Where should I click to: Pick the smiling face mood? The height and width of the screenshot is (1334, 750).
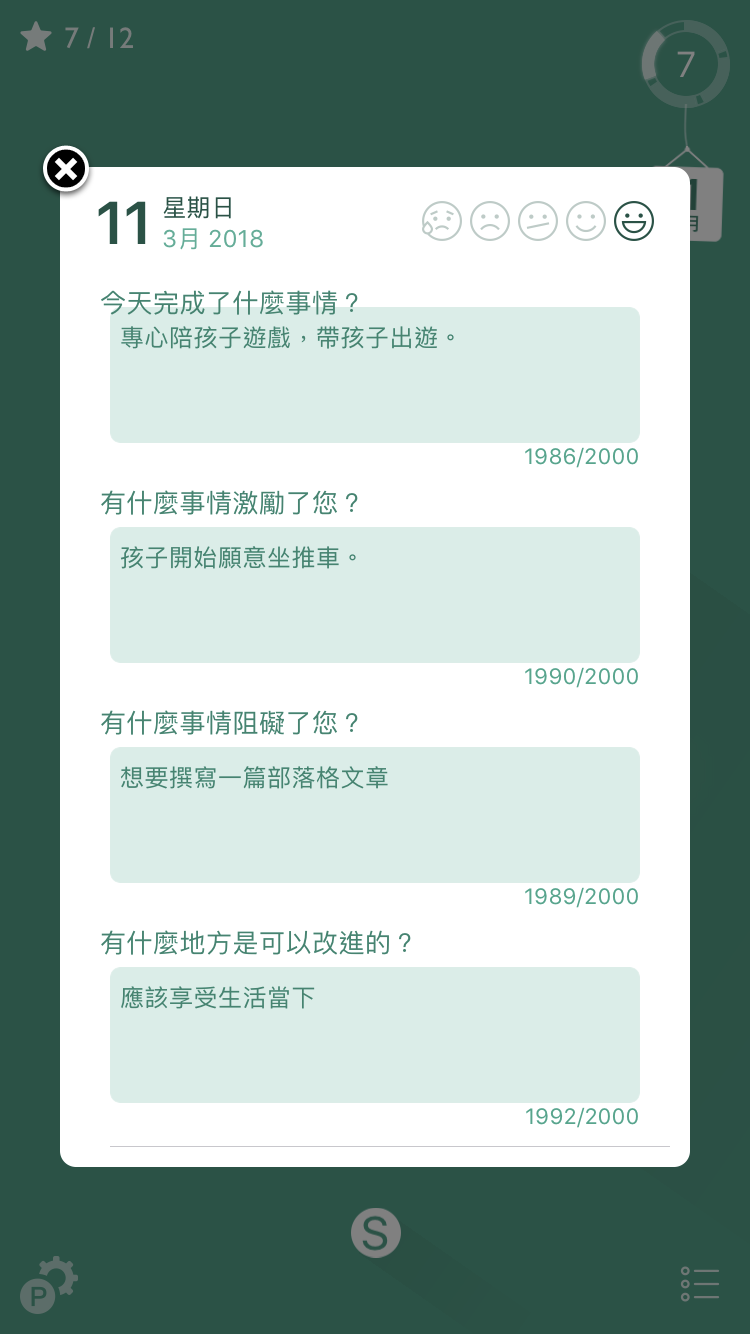point(586,221)
